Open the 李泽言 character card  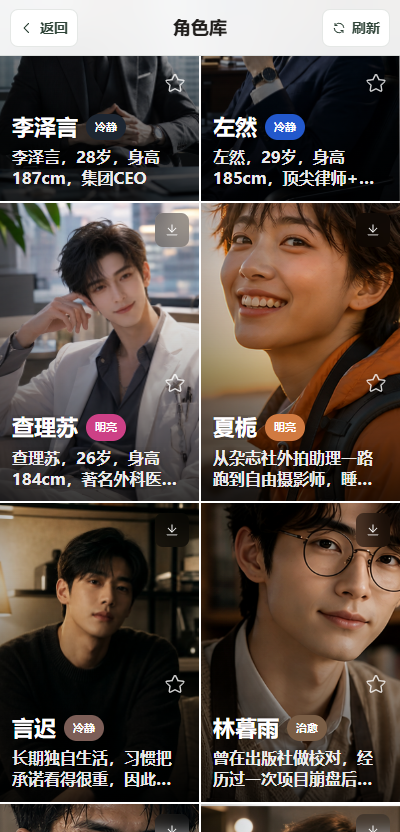tap(99, 128)
